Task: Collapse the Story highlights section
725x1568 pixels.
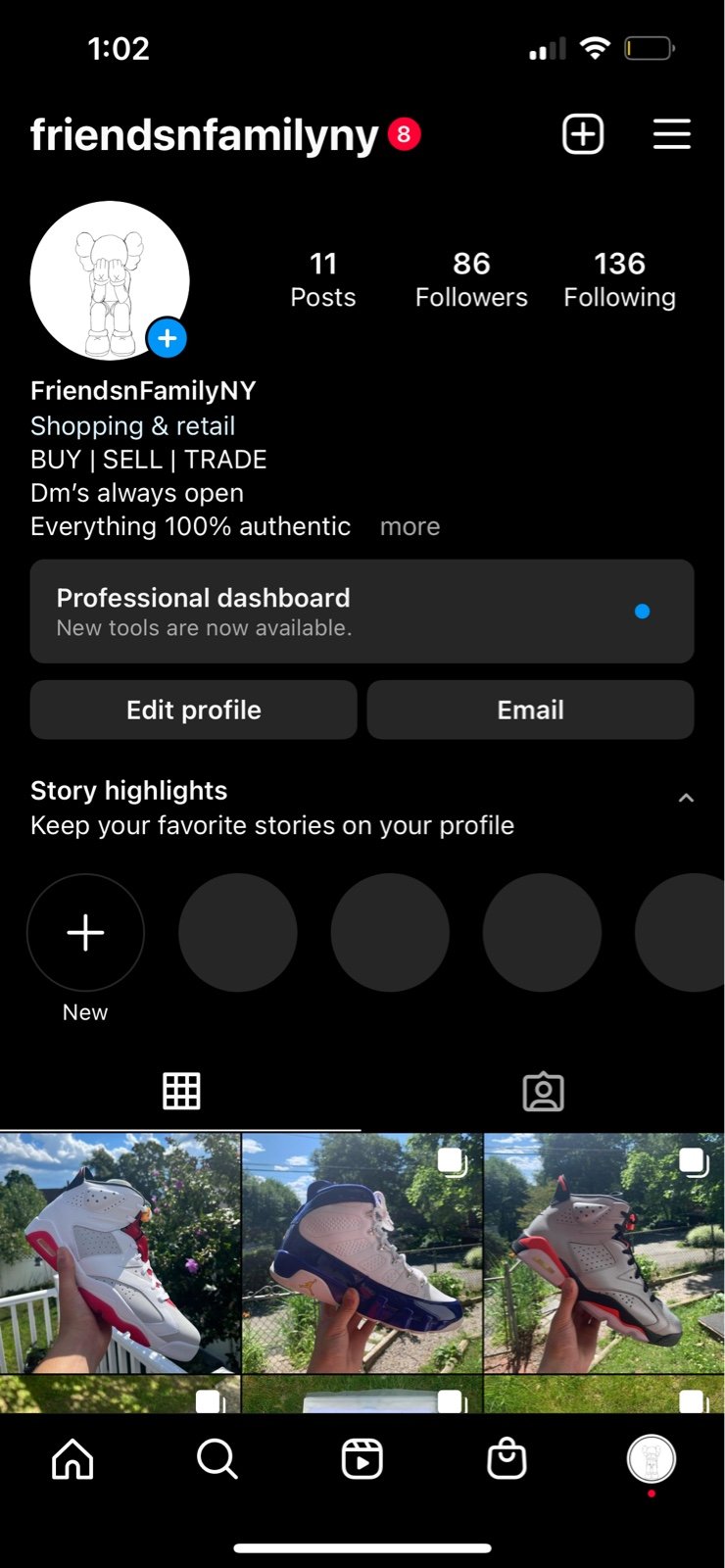Action: 687,798
